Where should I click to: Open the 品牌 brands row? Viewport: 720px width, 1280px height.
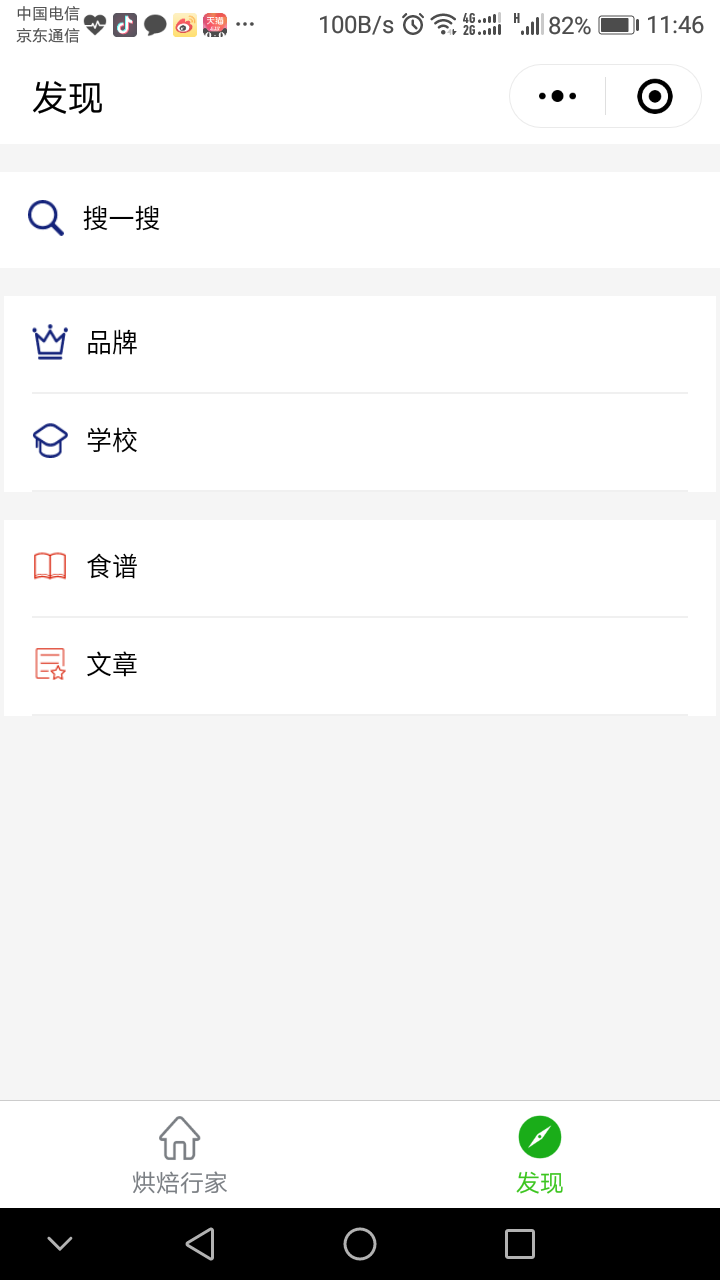point(360,344)
